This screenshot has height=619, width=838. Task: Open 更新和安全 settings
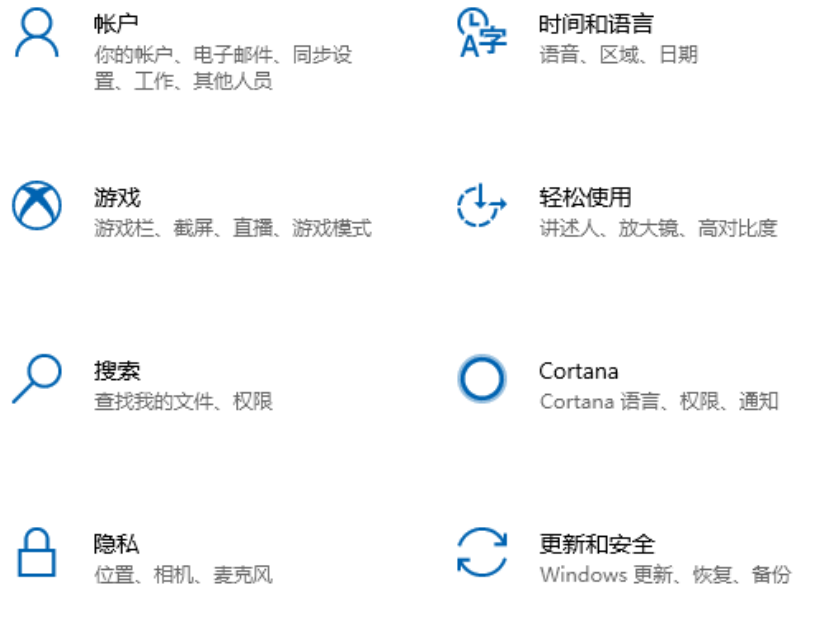pos(596,545)
